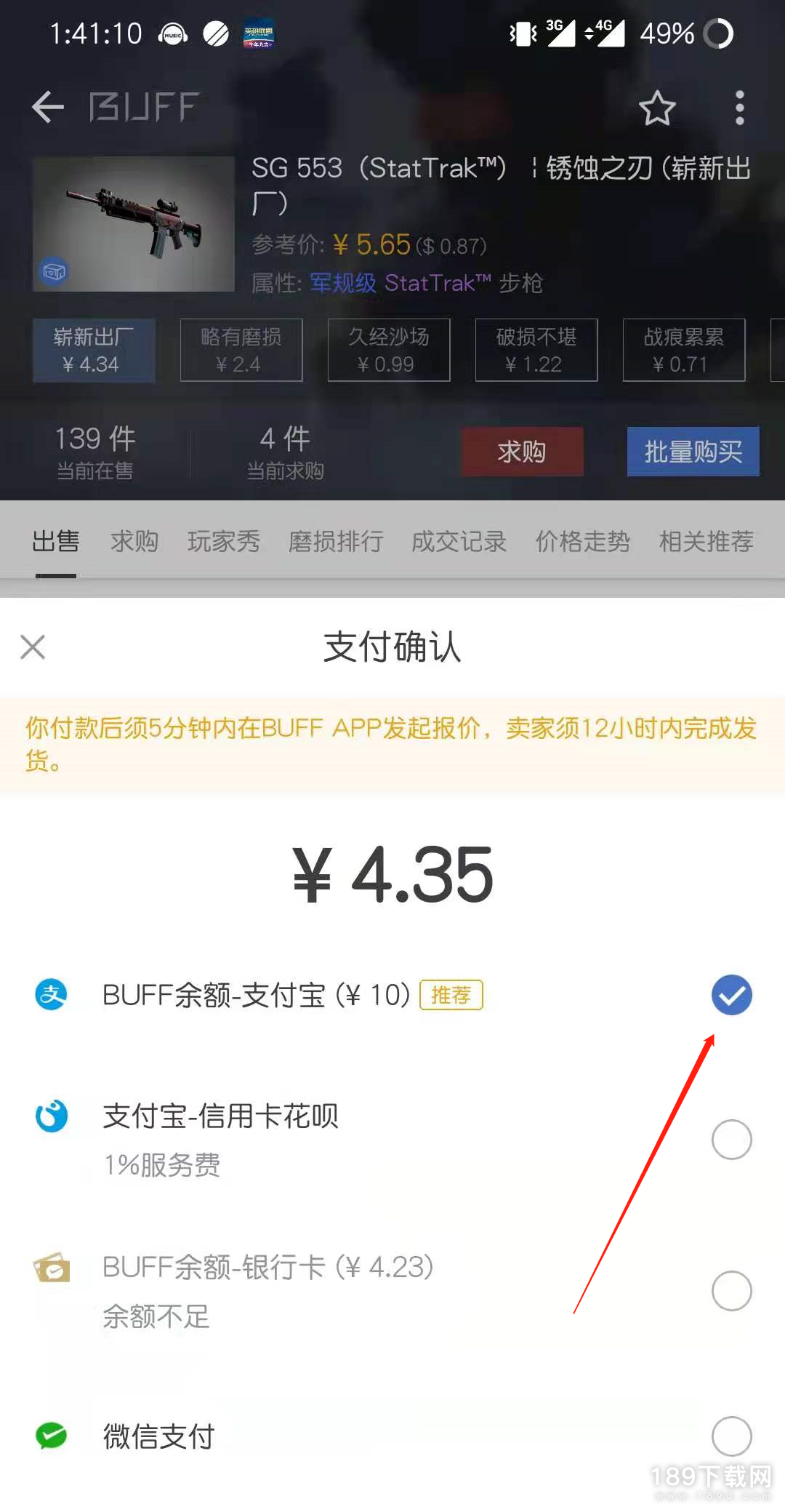Image resolution: width=785 pixels, height=1512 pixels.
Task: Open the 相关推荐 tab
Action: [706, 542]
